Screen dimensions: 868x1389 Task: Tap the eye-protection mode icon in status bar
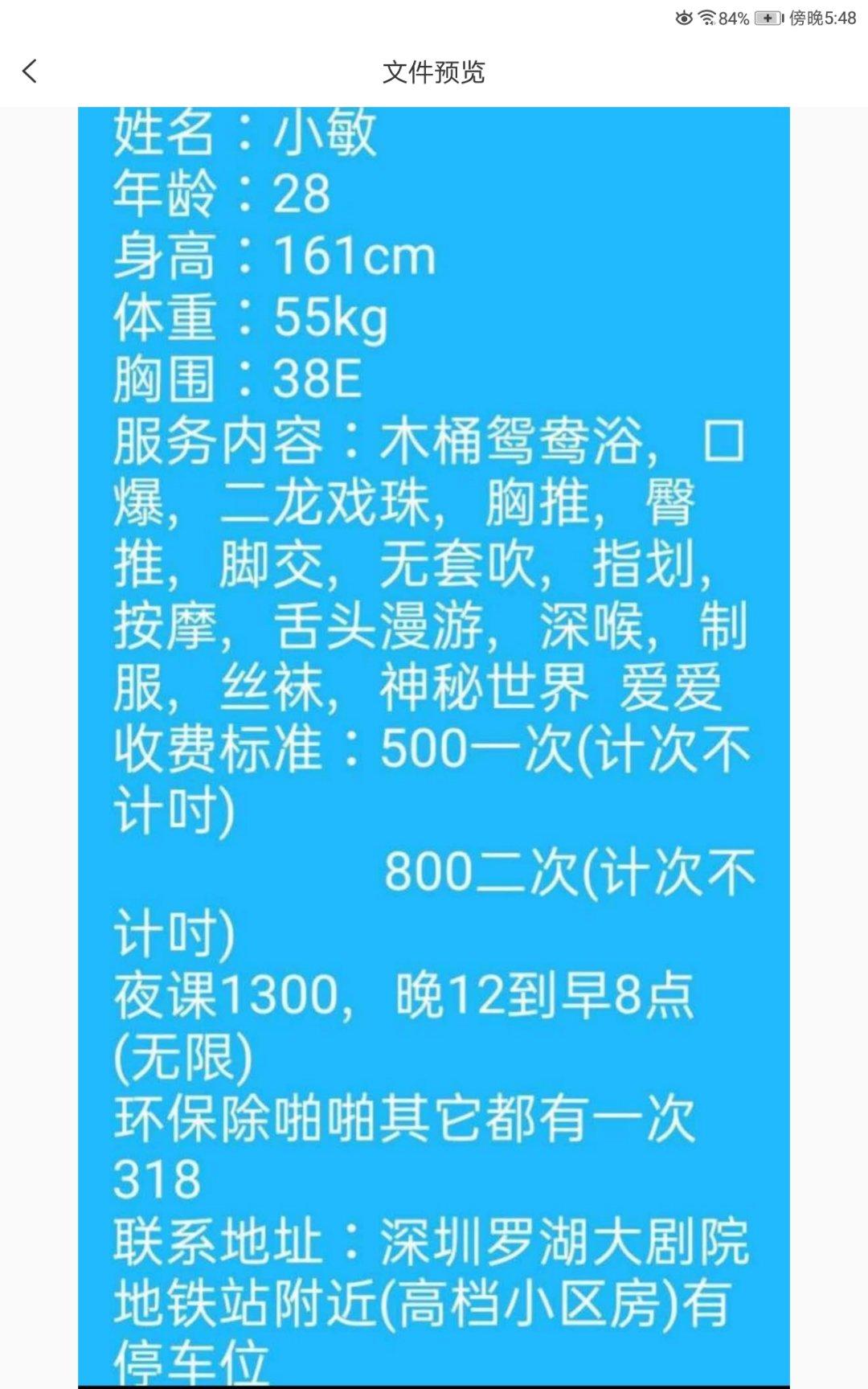[x=683, y=16]
